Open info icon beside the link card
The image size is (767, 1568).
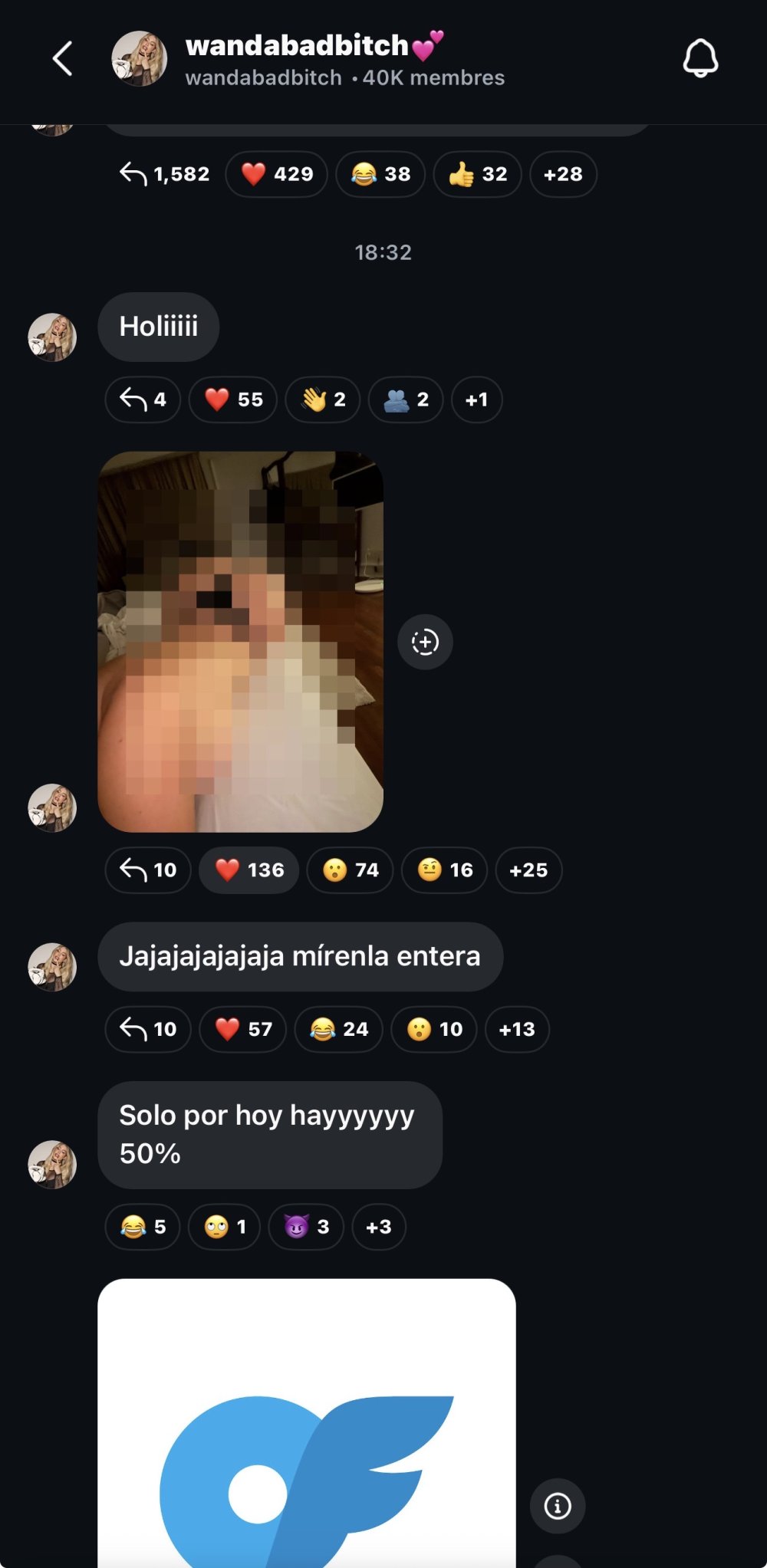[x=558, y=1506]
